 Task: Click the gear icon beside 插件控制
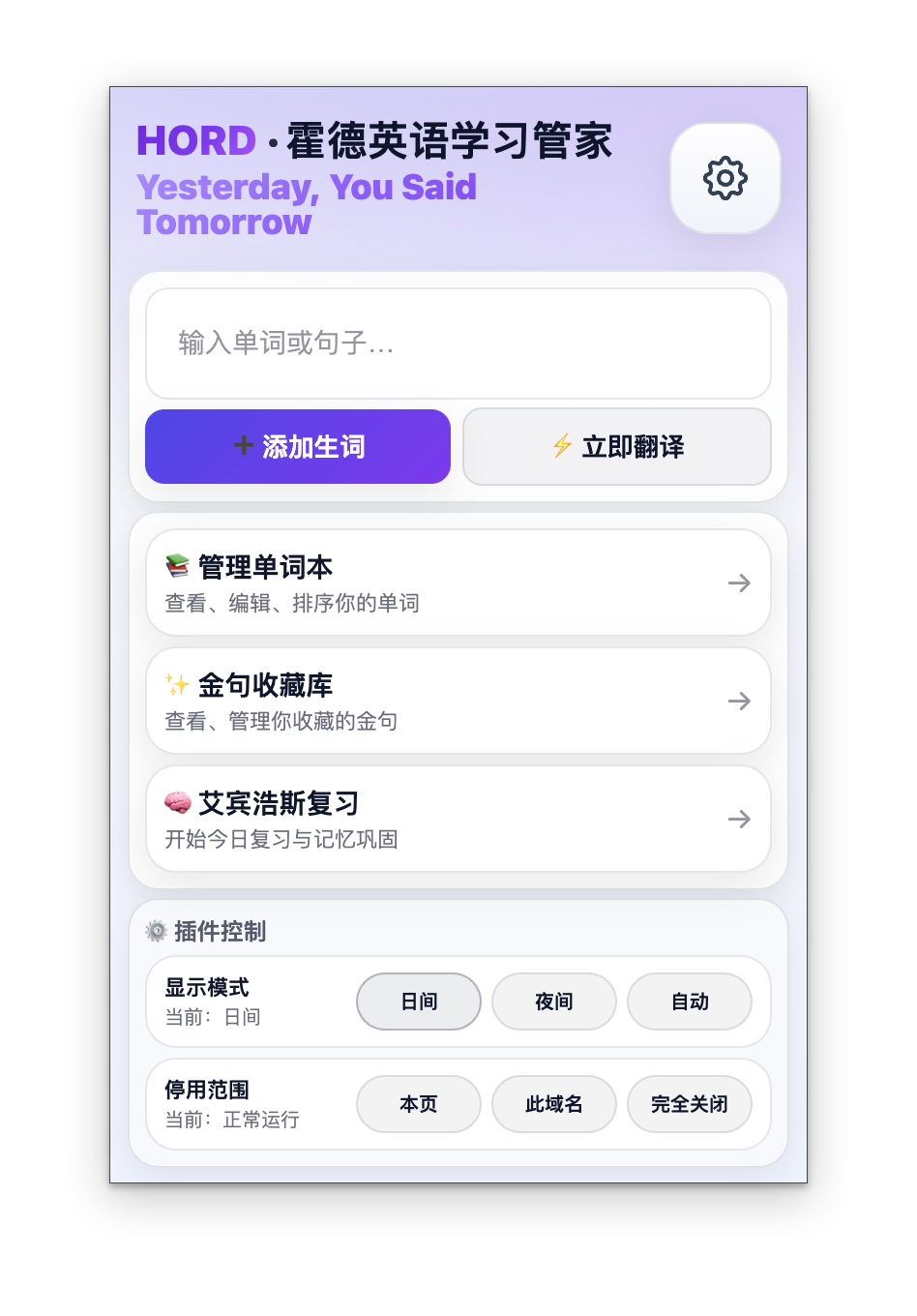156,932
